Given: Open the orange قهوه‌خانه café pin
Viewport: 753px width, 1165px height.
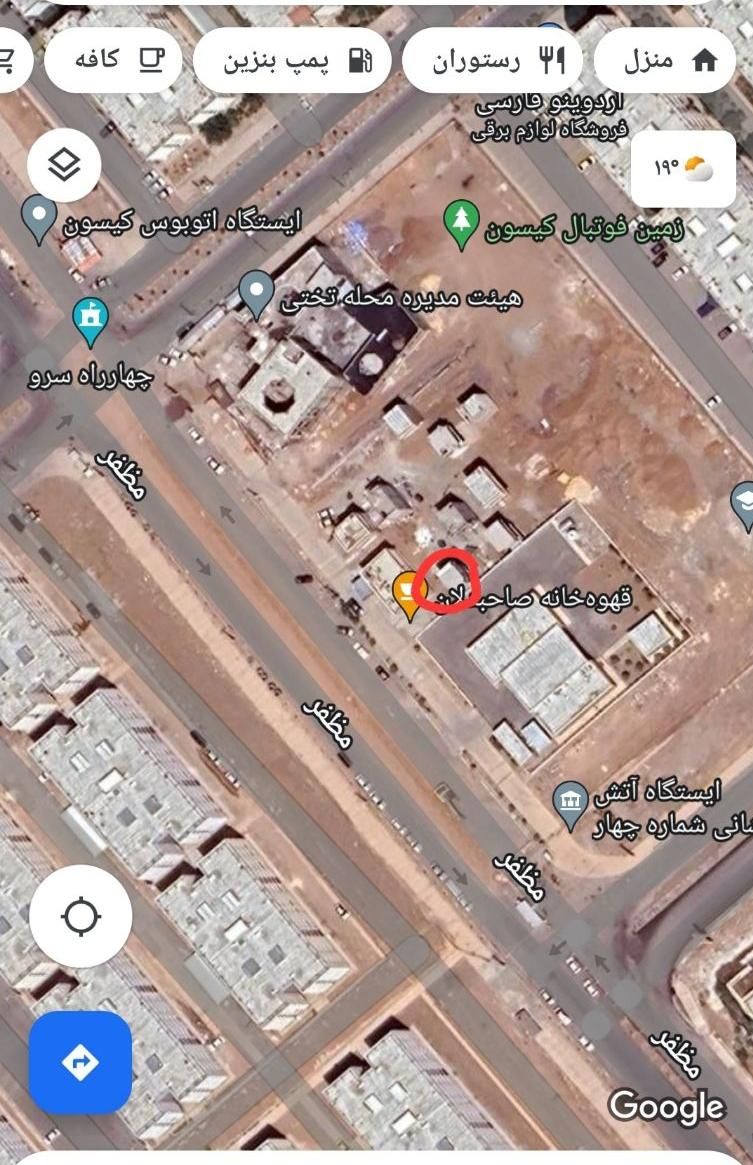Looking at the screenshot, I should (x=408, y=593).
